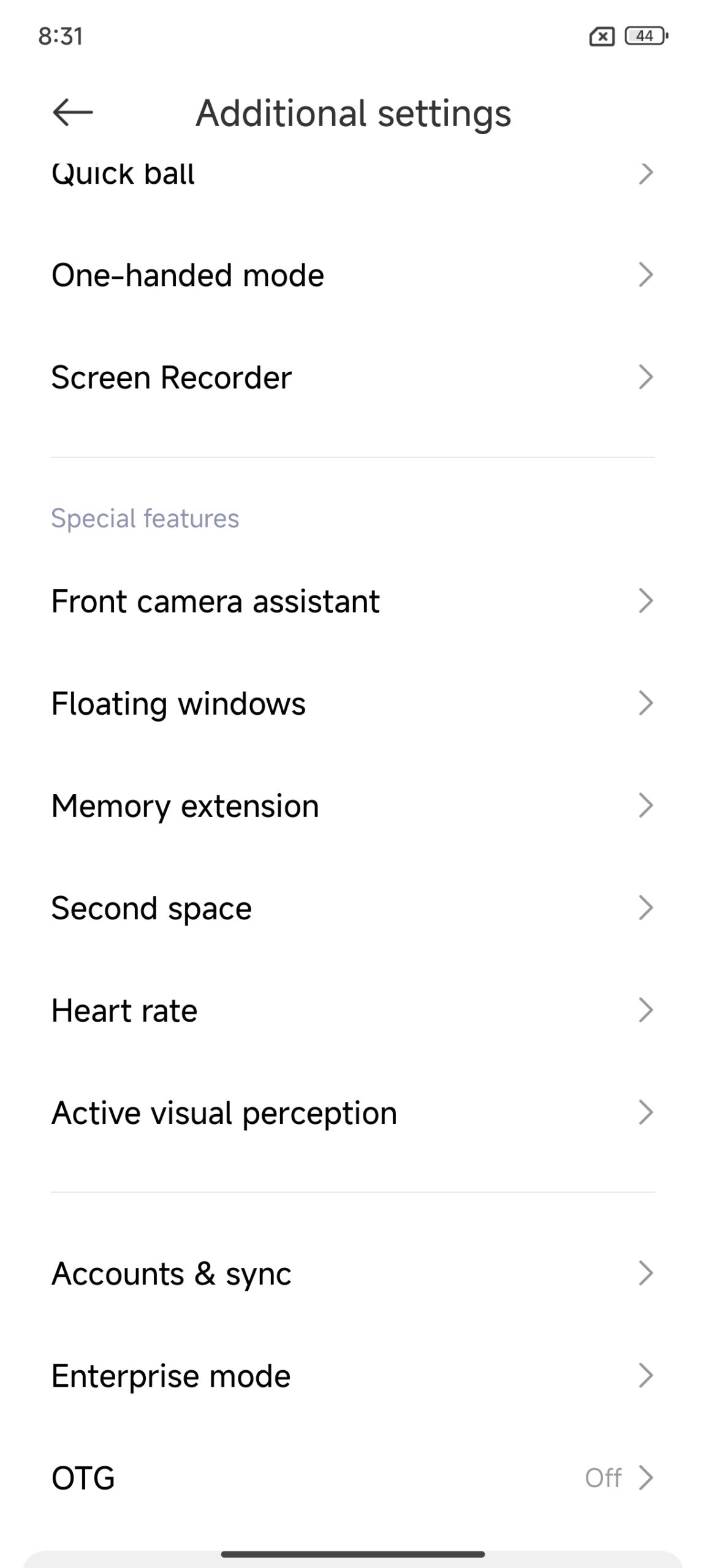Open Screen Recorder settings
The height and width of the screenshot is (1568, 706).
click(353, 377)
